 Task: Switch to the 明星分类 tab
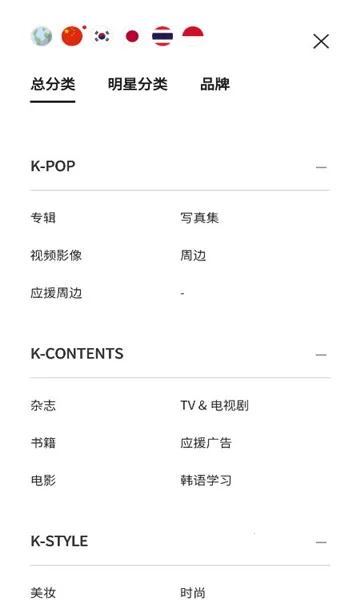coord(138,84)
